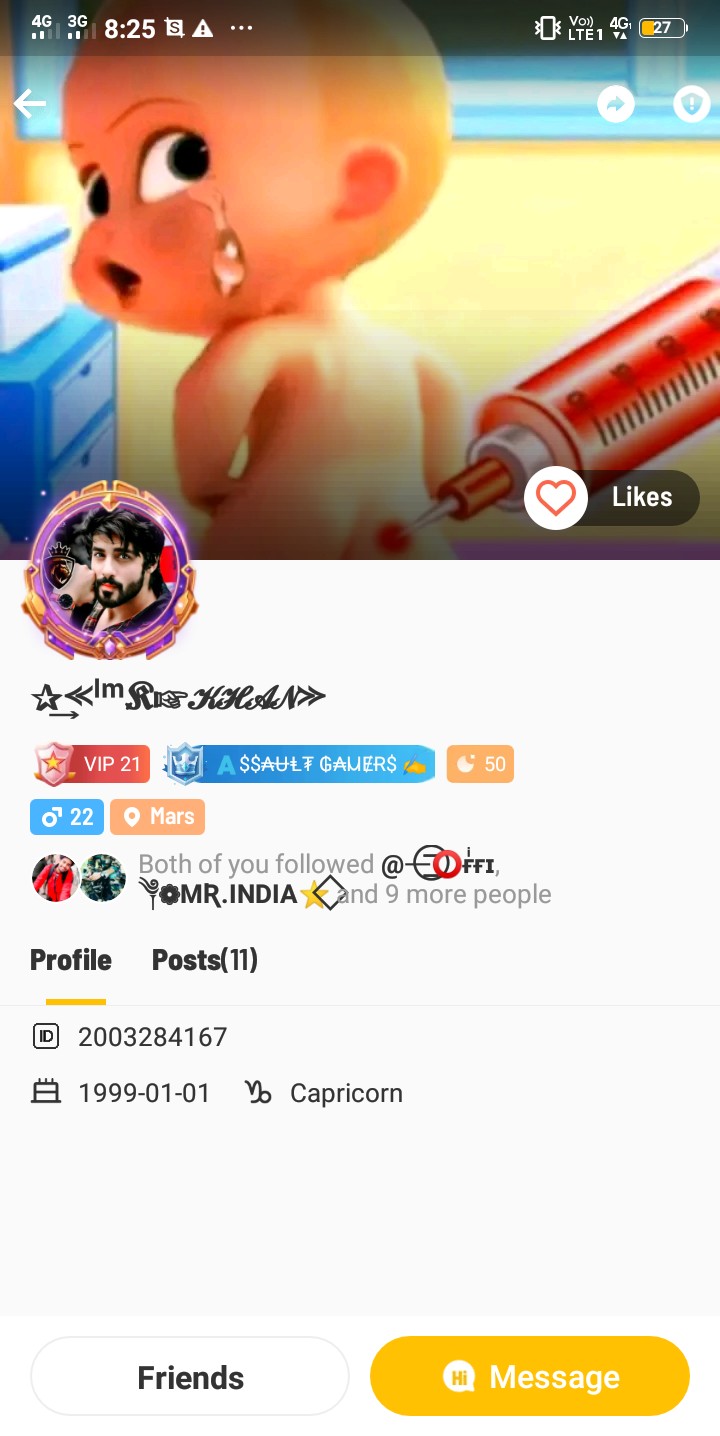Open the Assault Gamers family badge
This screenshot has height=1436, width=720.
(x=298, y=764)
